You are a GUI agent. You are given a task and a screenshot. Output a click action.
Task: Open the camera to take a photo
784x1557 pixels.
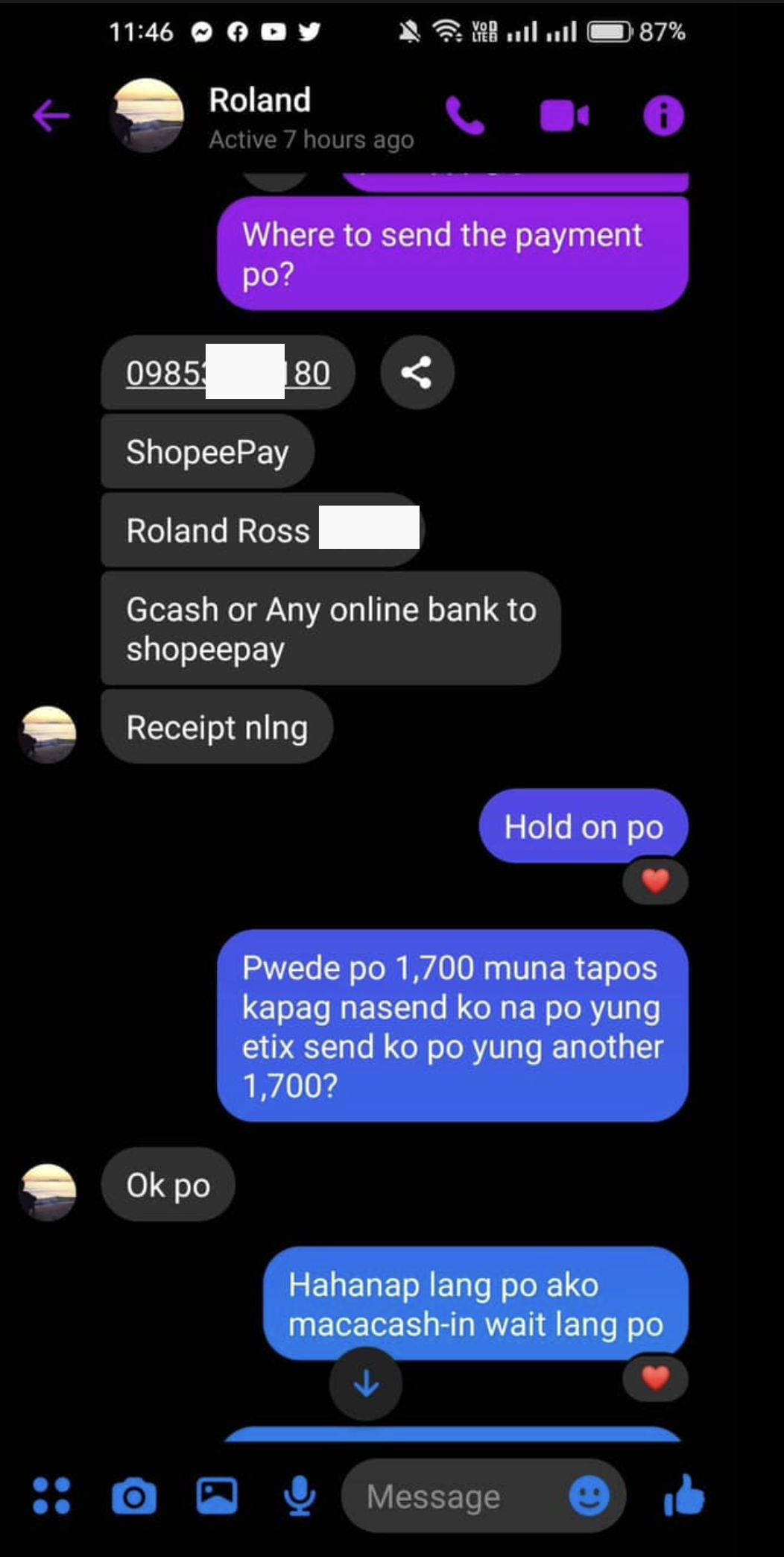coord(134,1496)
